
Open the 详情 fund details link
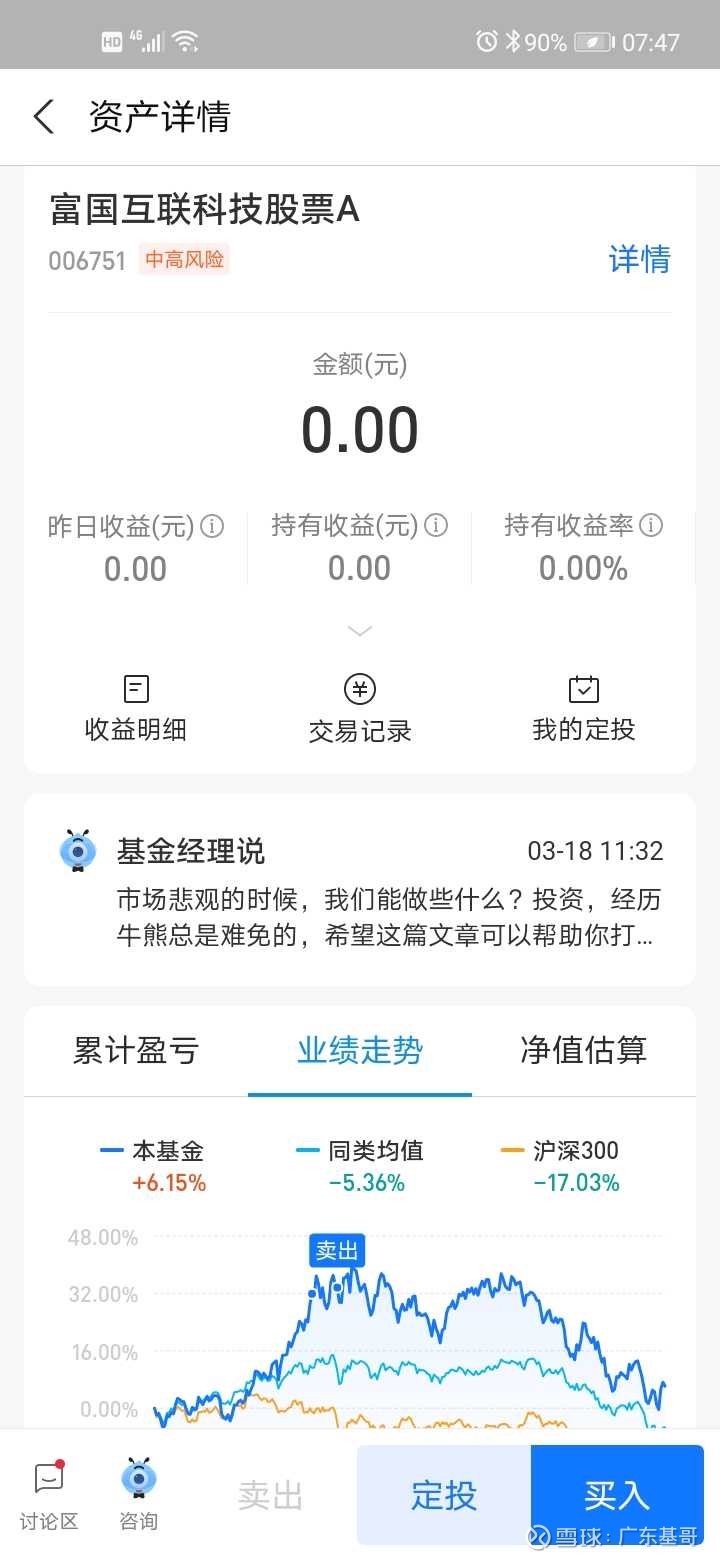click(x=639, y=260)
